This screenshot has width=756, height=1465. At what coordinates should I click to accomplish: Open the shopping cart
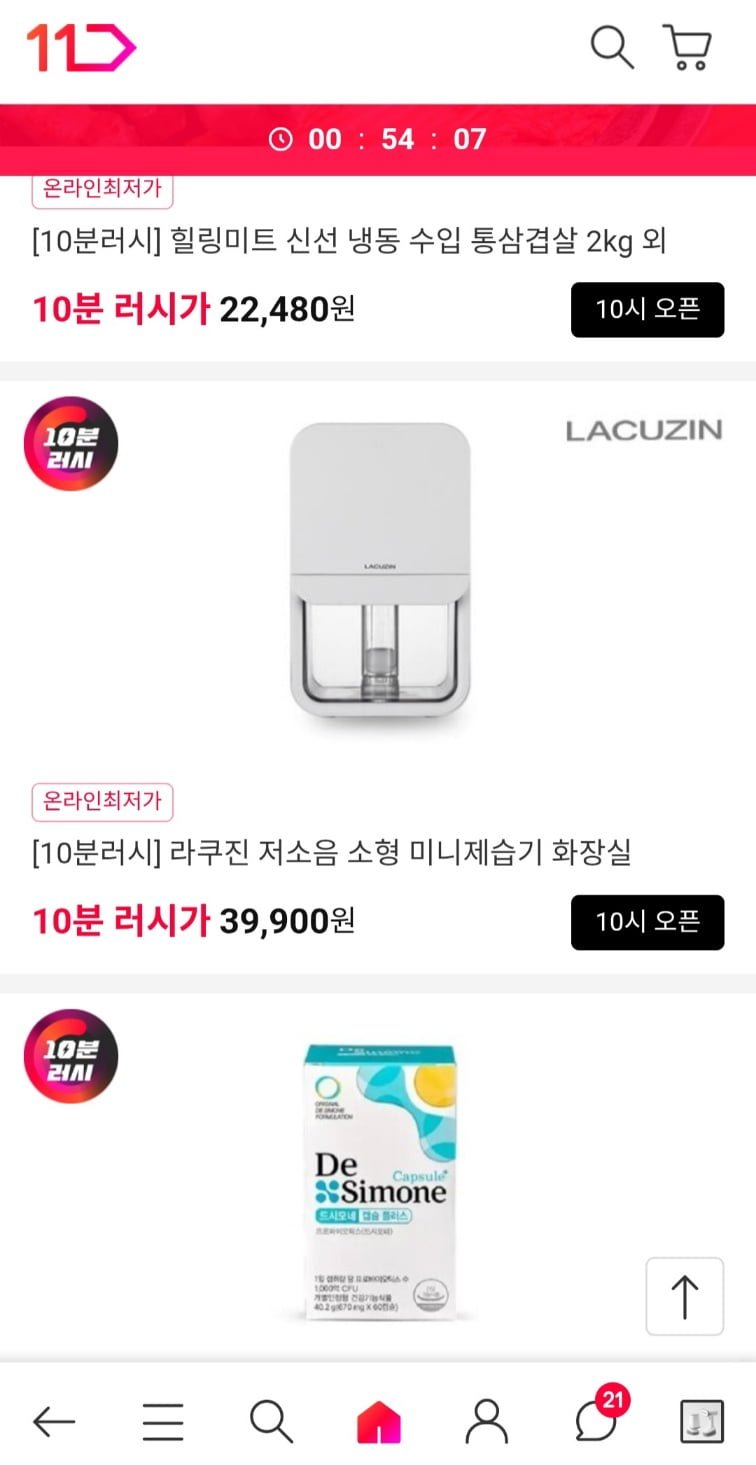pos(687,47)
